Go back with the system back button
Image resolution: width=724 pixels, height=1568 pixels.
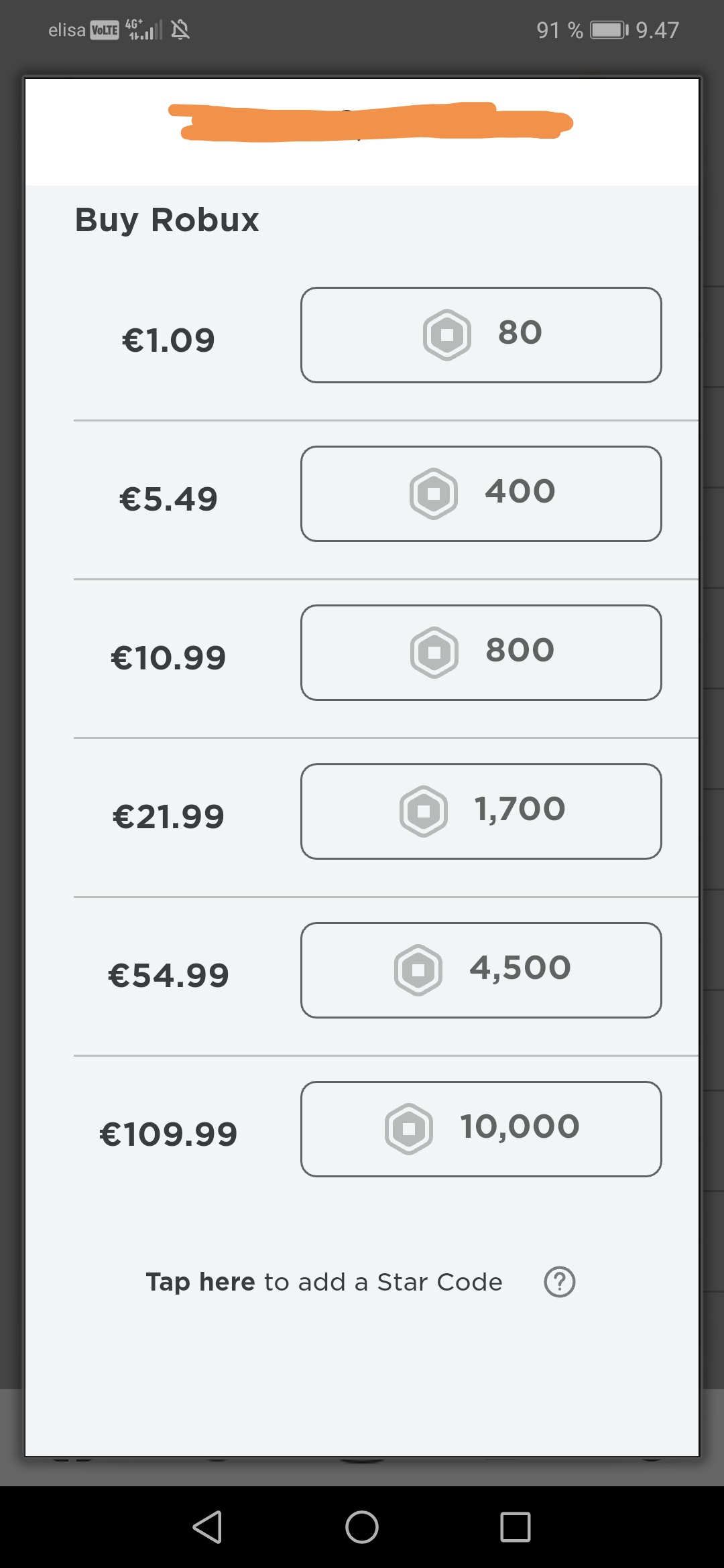click(207, 1527)
